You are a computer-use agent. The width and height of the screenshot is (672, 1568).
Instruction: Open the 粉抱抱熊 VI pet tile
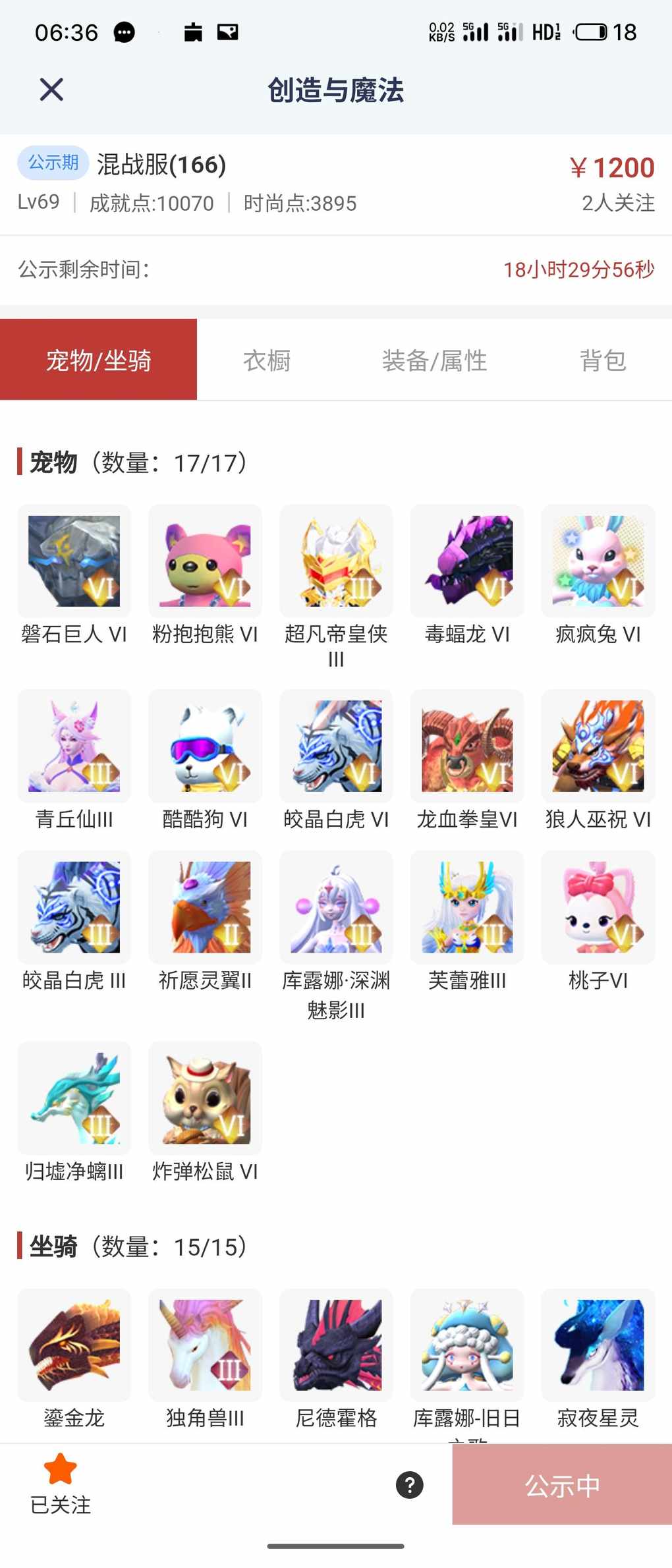coord(205,561)
